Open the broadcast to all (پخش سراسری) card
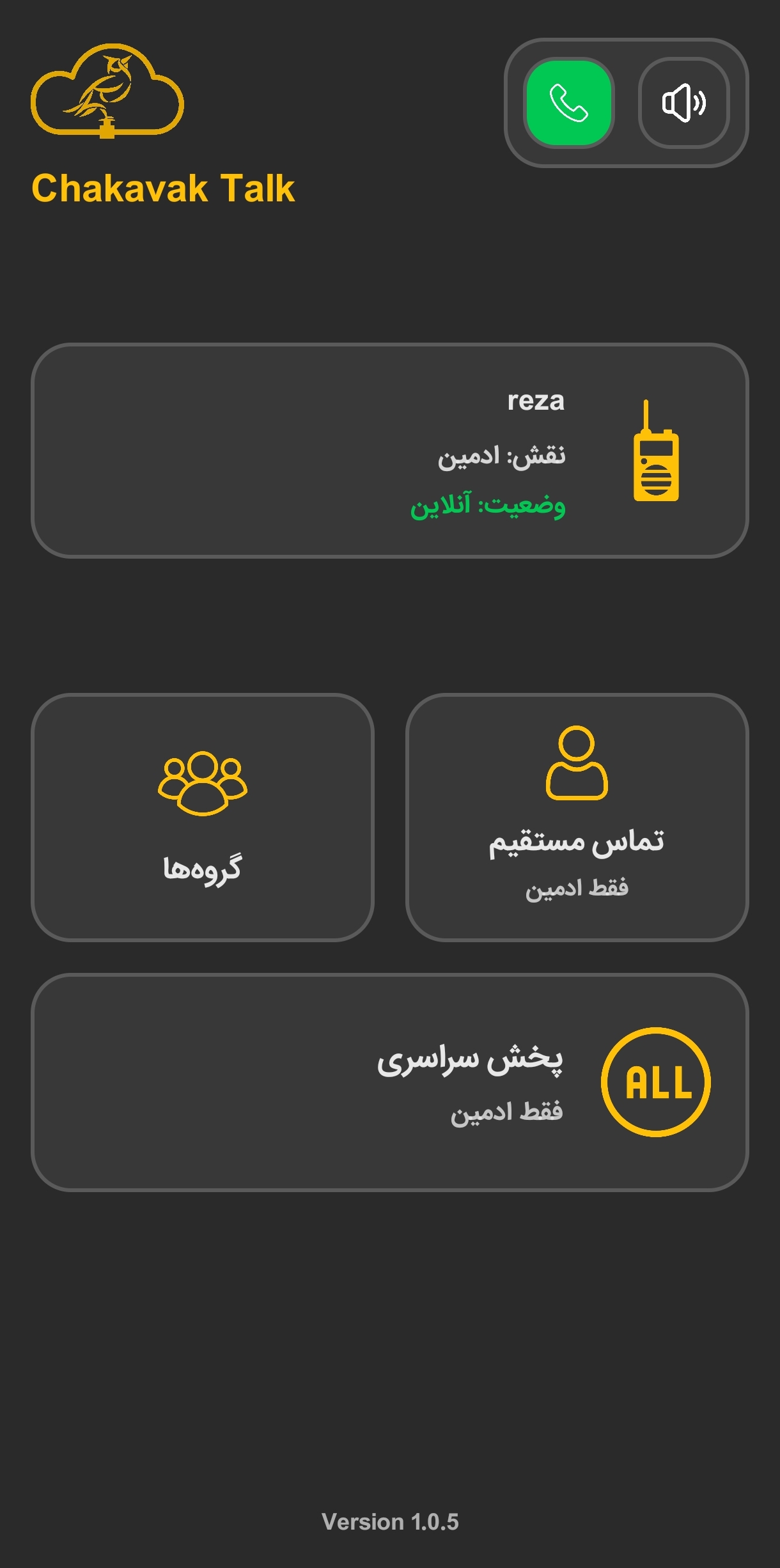This screenshot has width=780, height=1568. (x=389, y=1082)
